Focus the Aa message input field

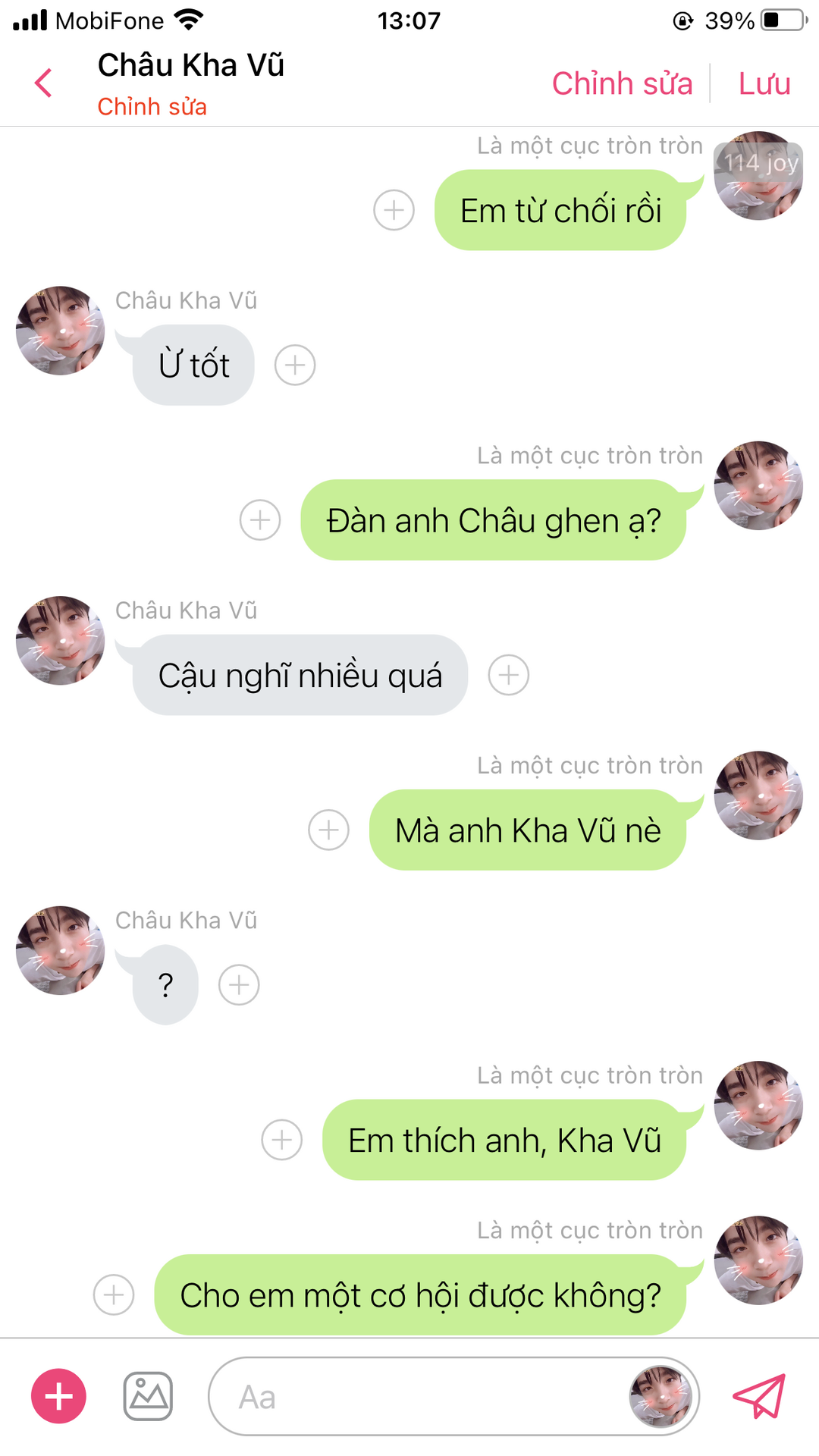pyautogui.click(x=417, y=1396)
